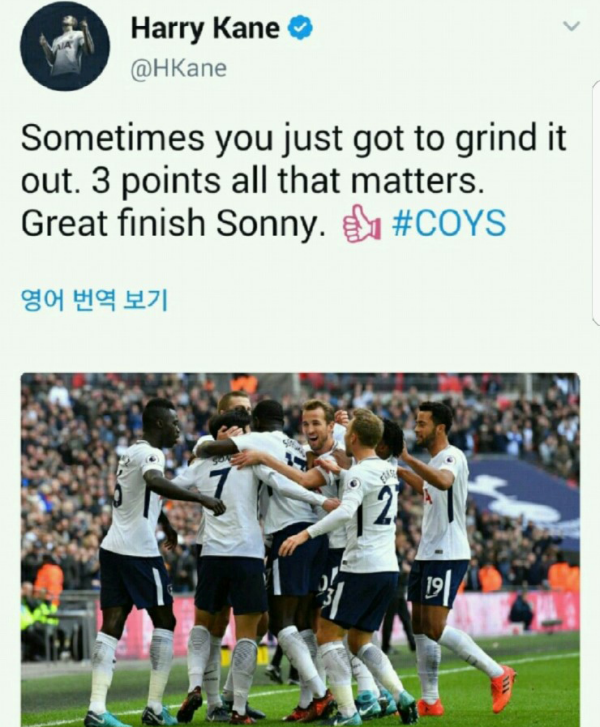Screen dimensions: 600x727
Task: Tap the @HKane username
Action: 178,68
